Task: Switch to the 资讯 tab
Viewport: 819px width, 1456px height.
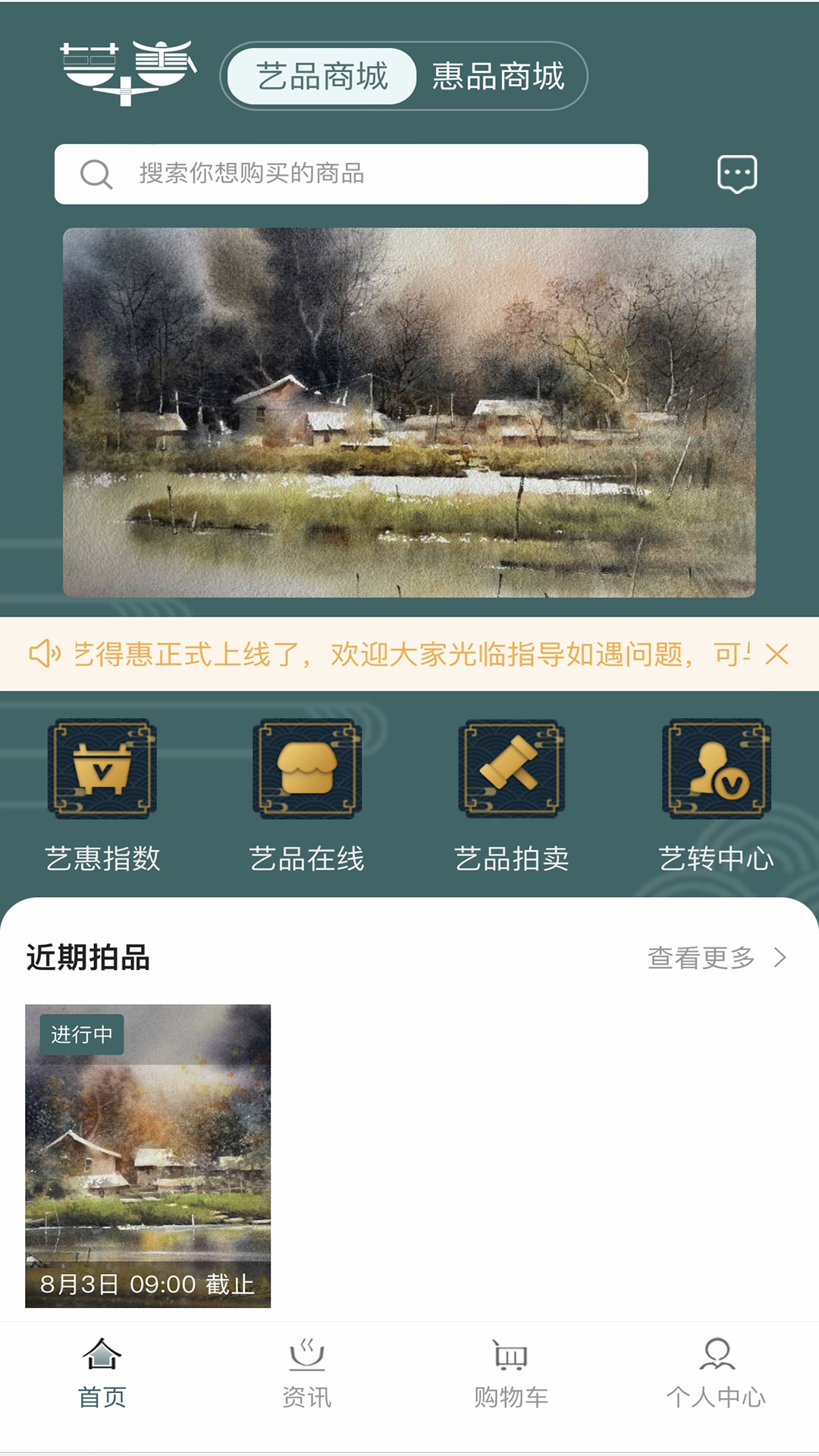Action: 307,1373
